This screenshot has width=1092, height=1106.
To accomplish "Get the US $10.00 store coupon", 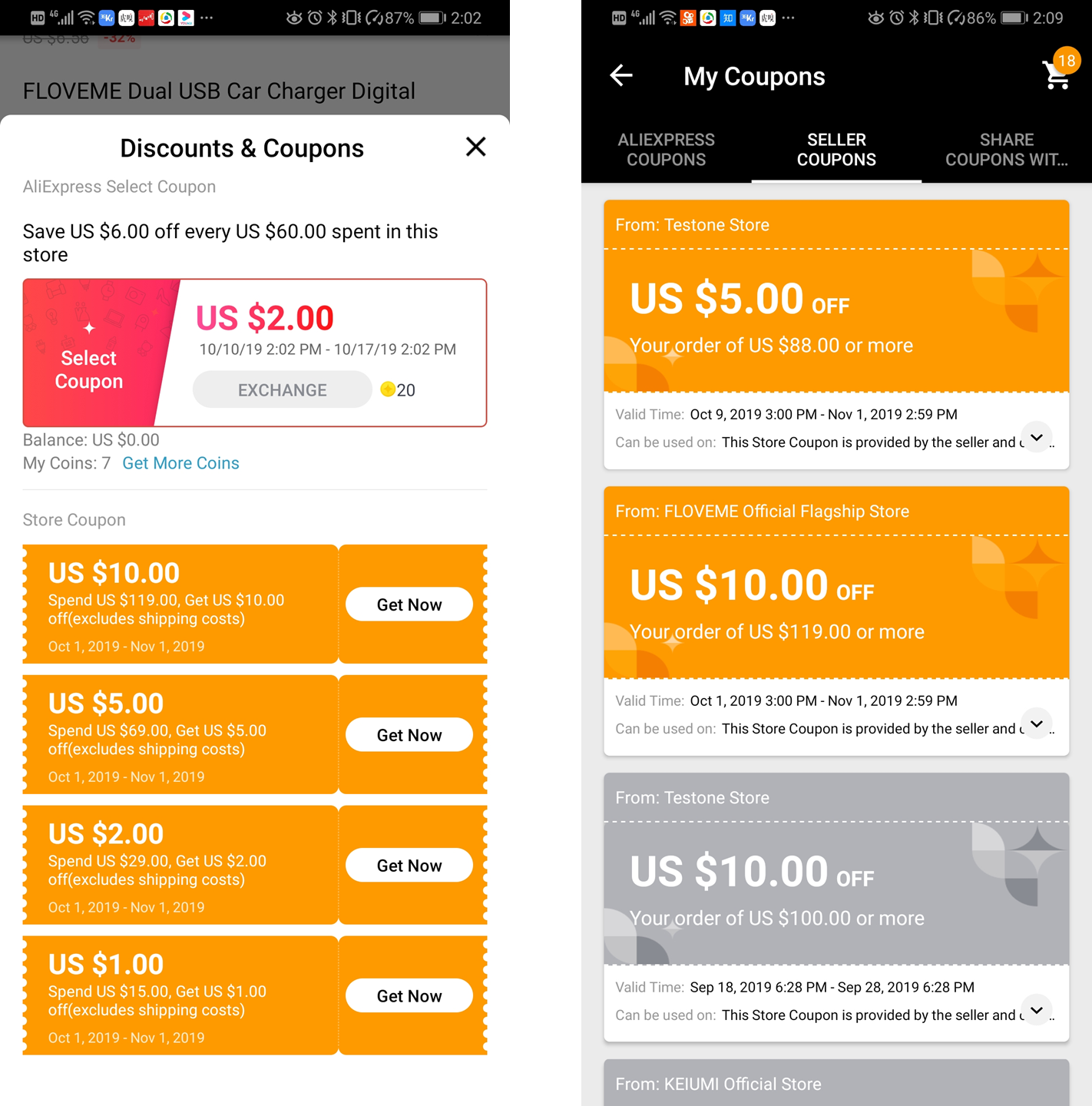I will (409, 604).
